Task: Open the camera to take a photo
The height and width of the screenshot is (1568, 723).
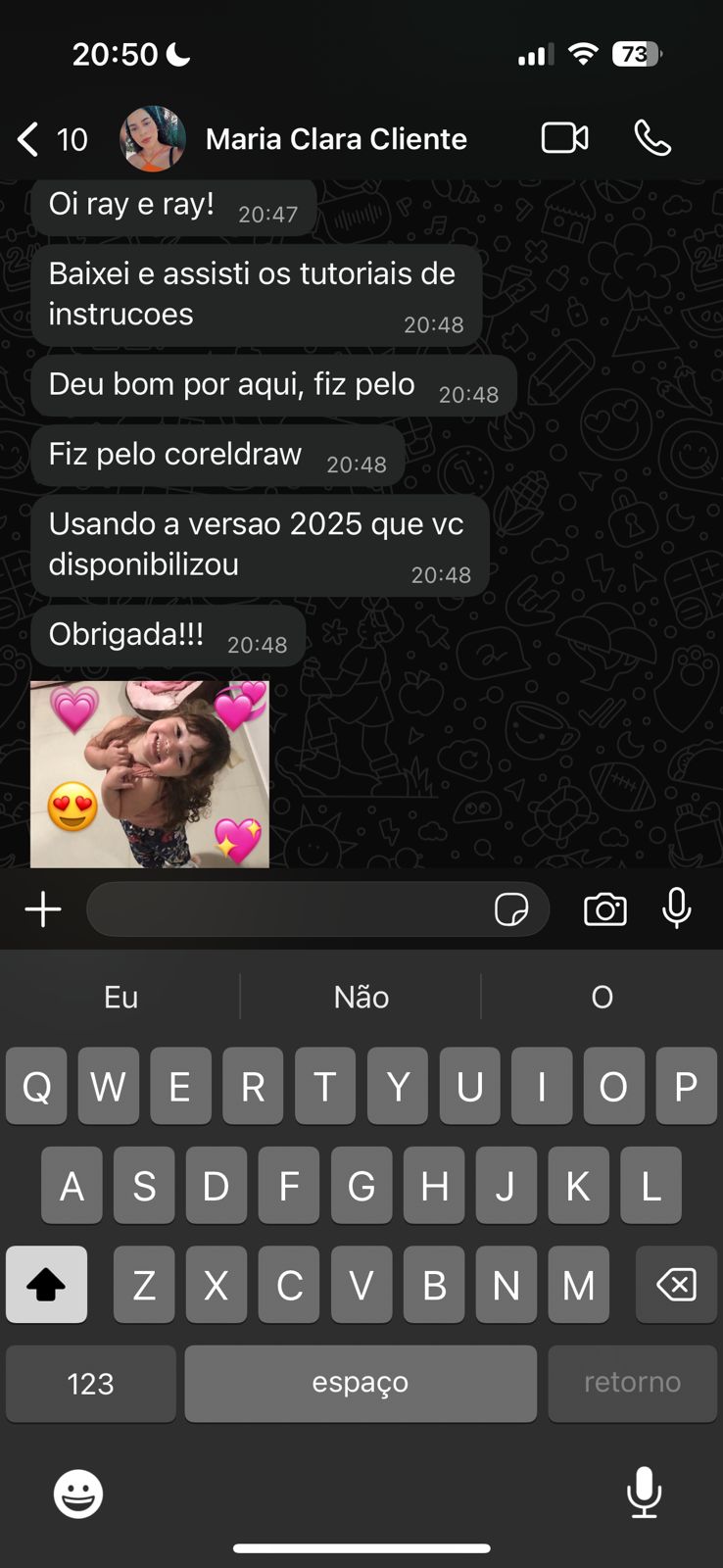Action: tap(604, 909)
